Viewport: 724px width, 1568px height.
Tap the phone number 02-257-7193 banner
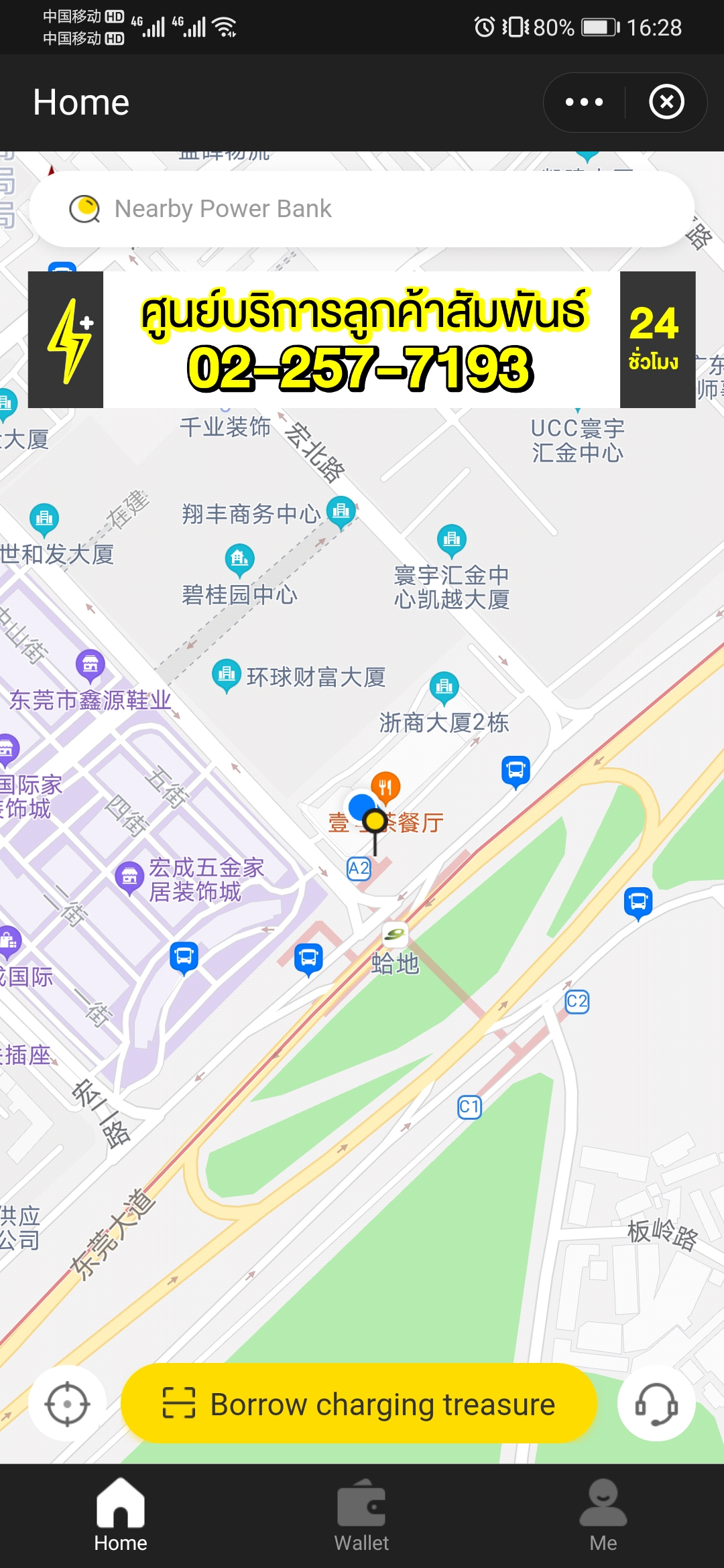[361, 365]
